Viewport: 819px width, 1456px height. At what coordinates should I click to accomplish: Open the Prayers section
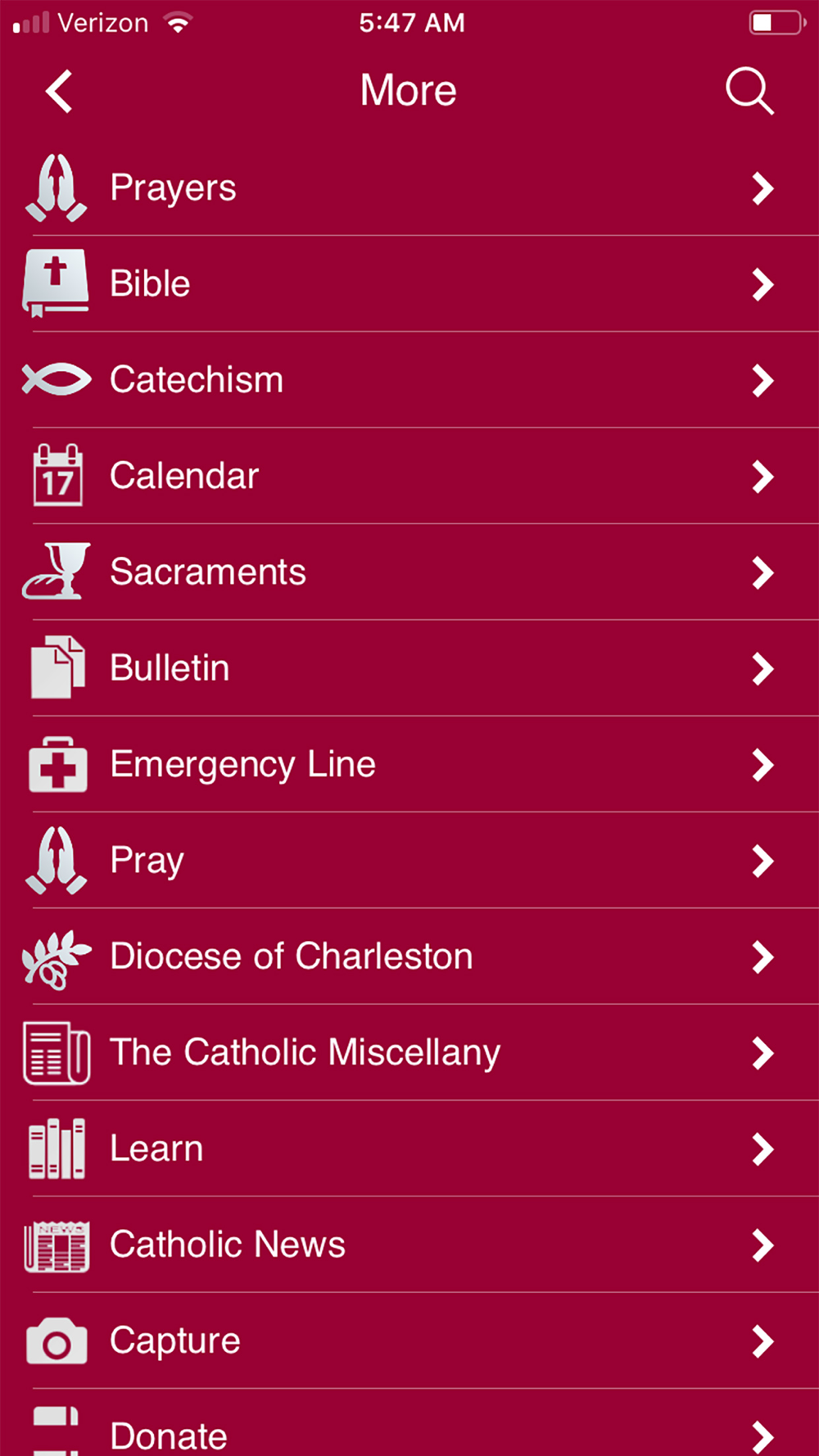(409, 188)
